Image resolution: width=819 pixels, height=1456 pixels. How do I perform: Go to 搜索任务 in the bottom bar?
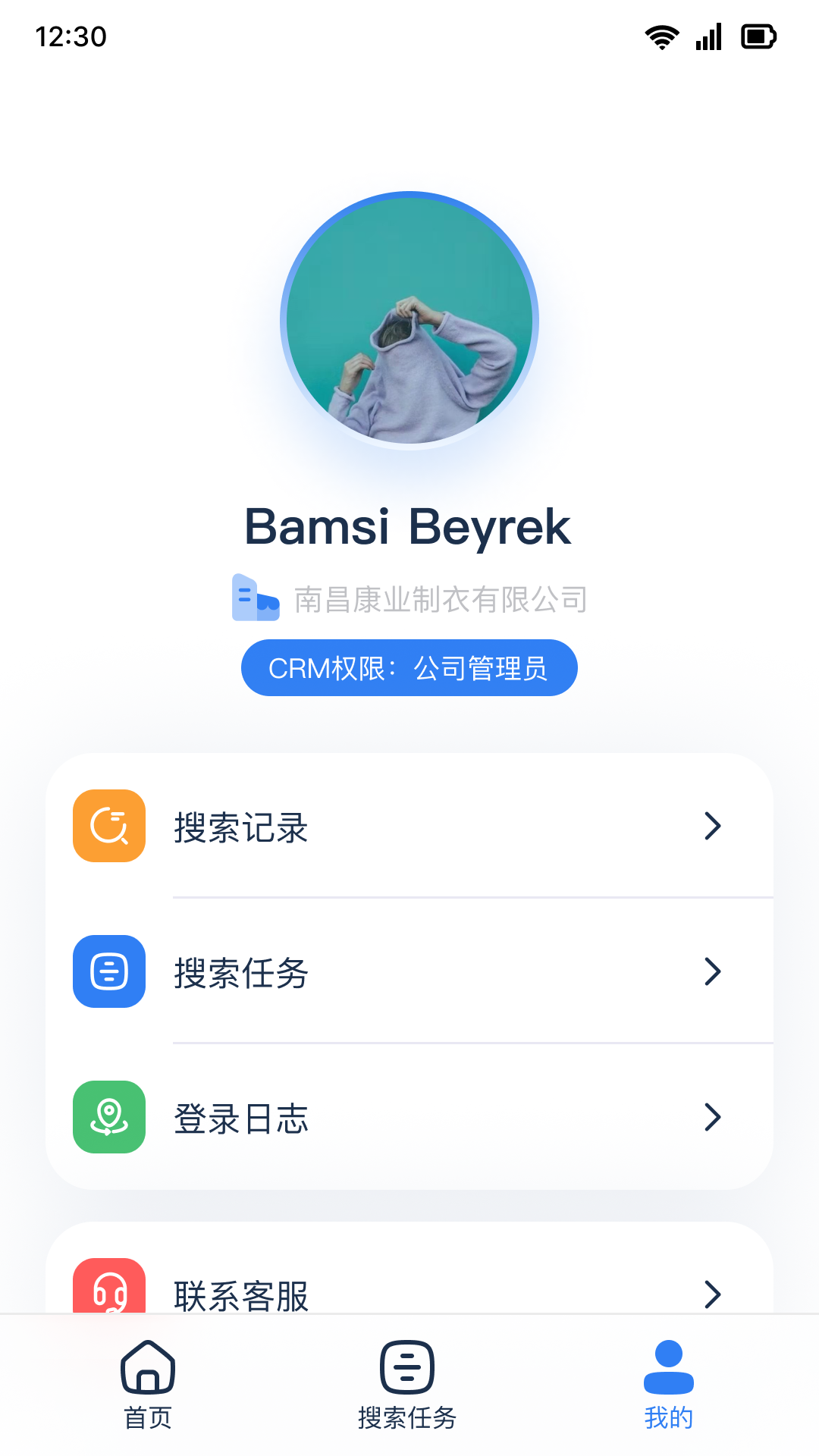pos(407,1384)
